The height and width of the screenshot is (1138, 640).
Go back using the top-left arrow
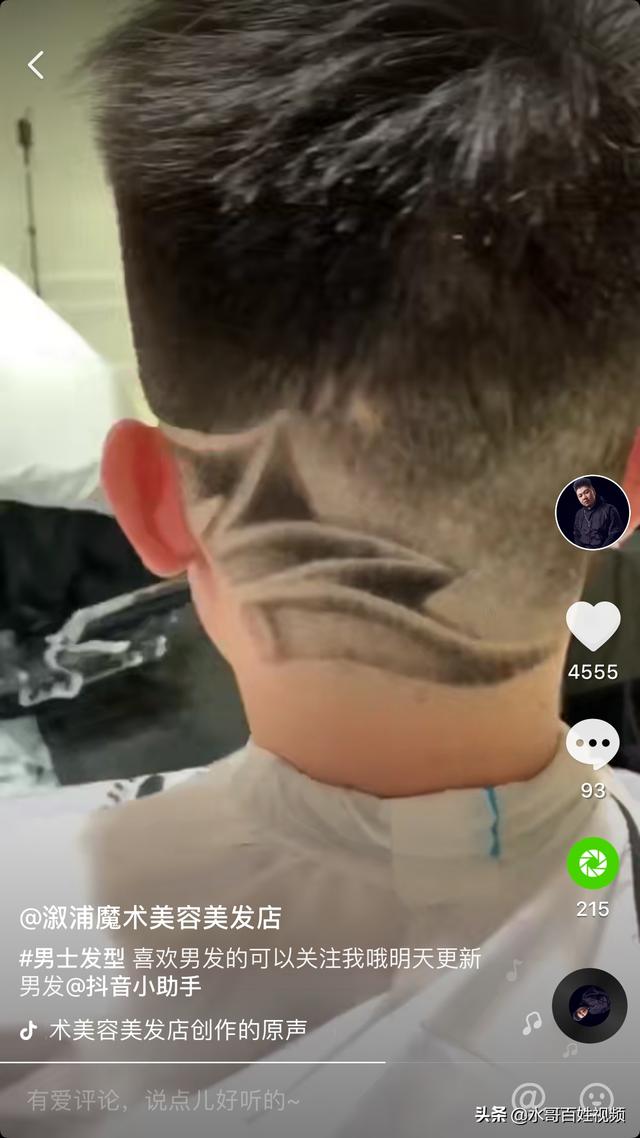[x=36, y=66]
